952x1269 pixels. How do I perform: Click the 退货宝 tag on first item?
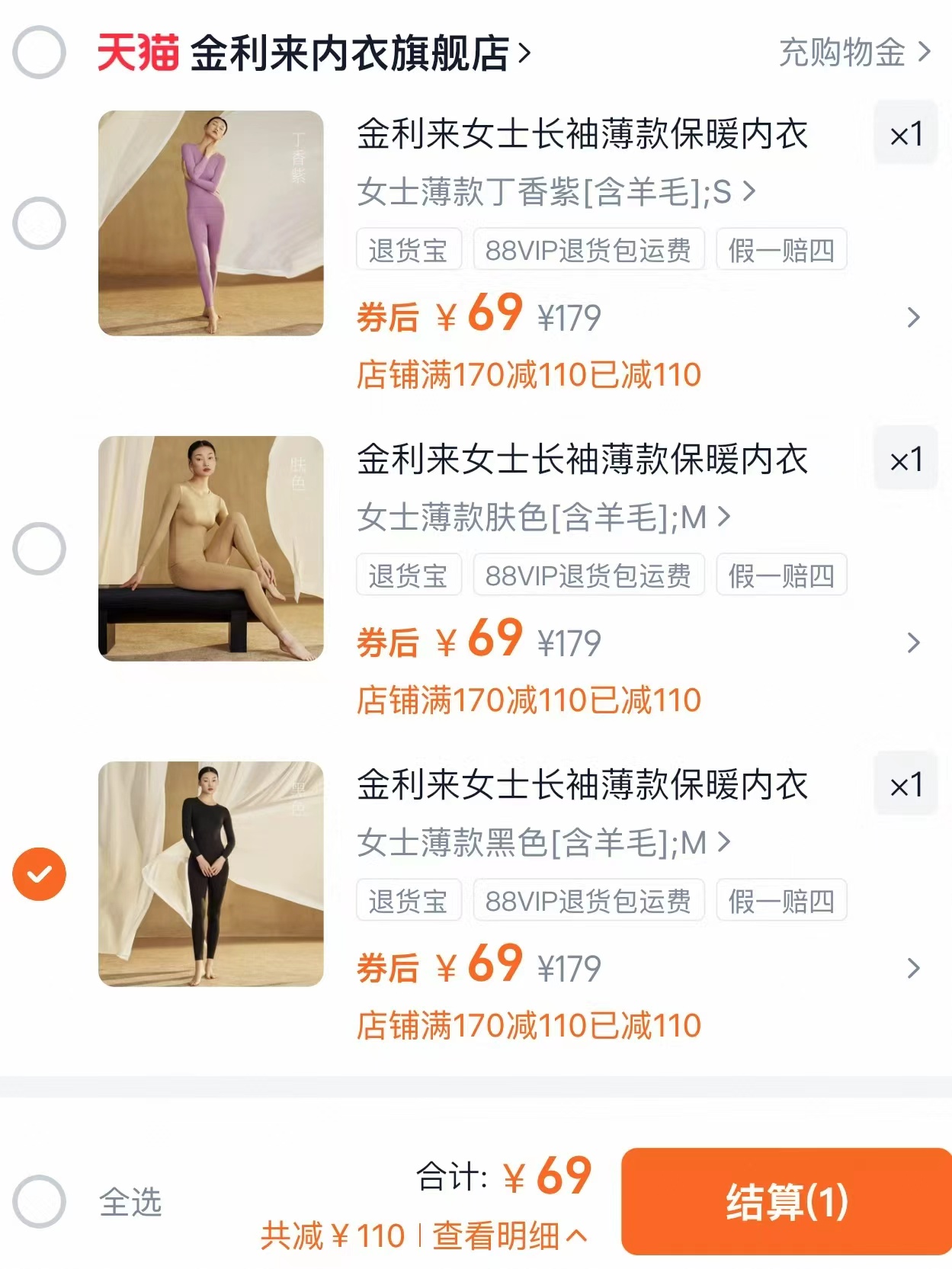coord(408,251)
